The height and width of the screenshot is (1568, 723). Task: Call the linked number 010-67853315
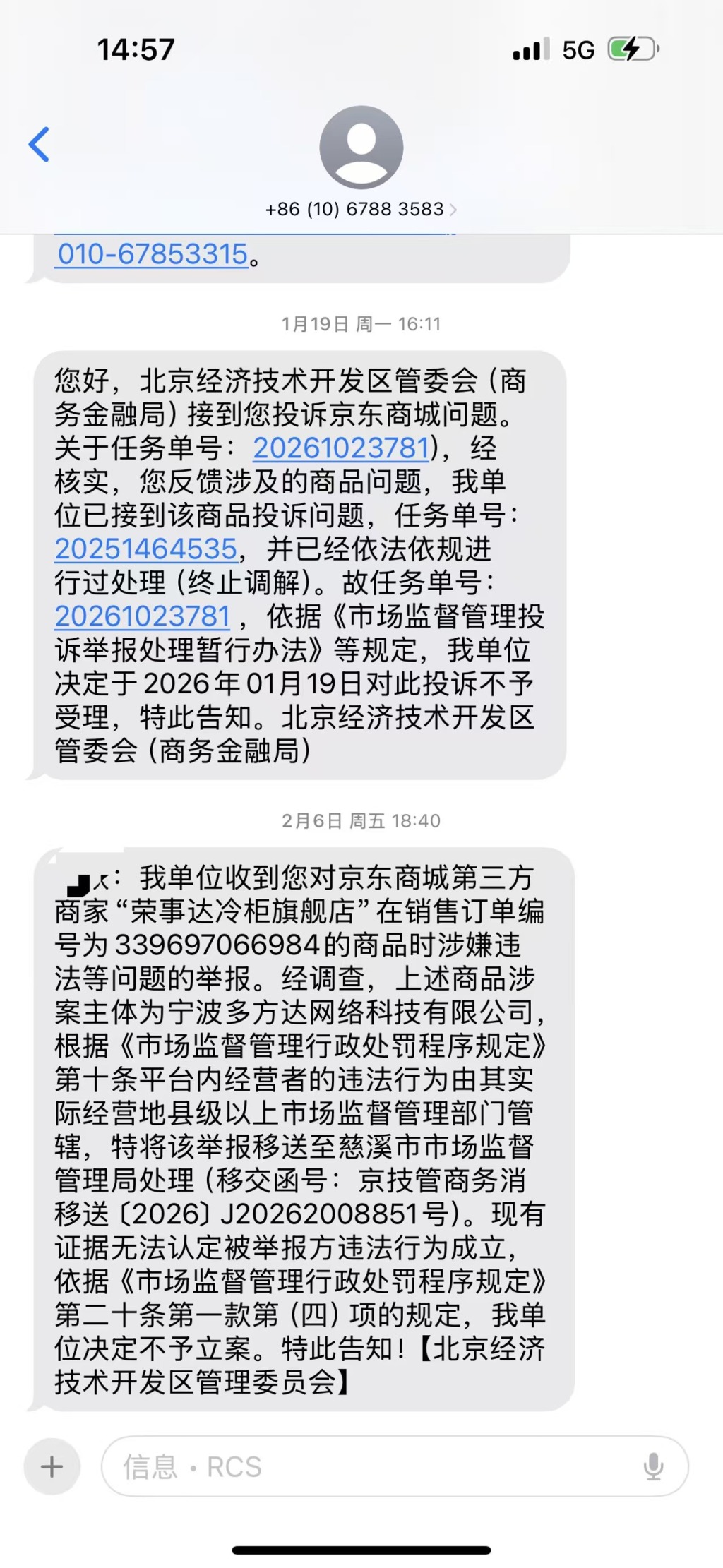click(153, 254)
